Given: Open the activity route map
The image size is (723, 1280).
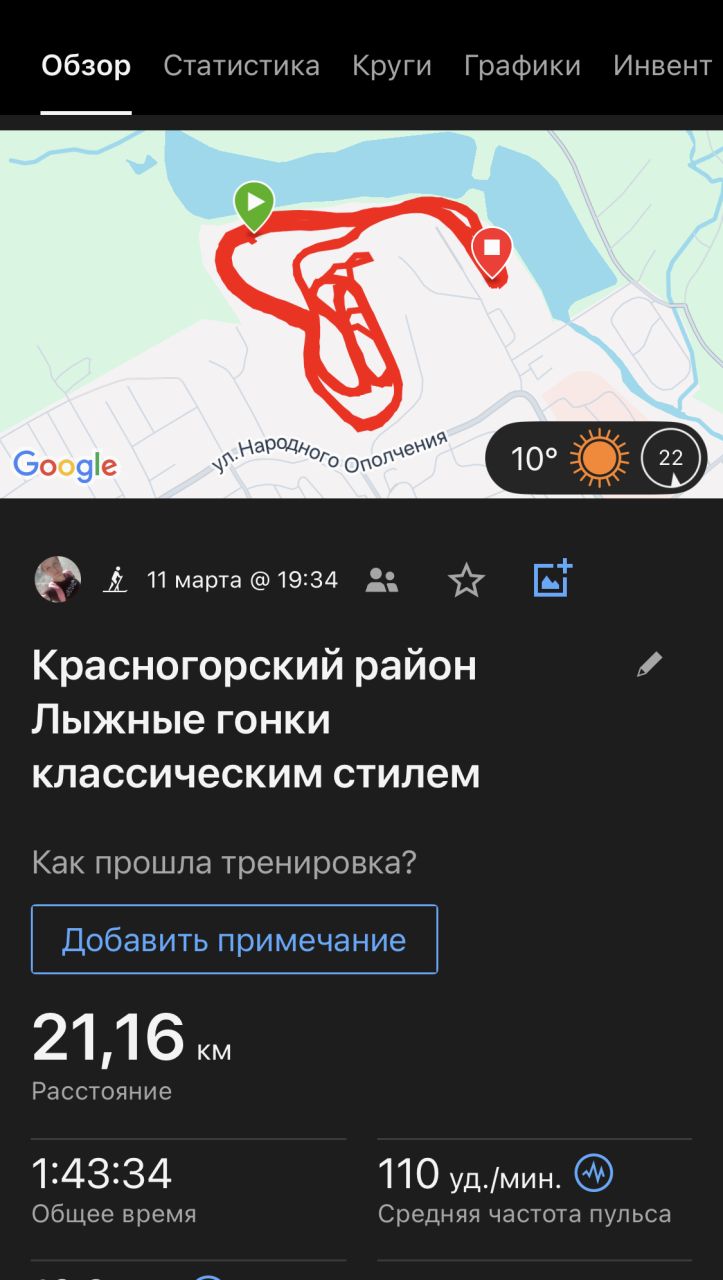Looking at the screenshot, I should [361, 313].
